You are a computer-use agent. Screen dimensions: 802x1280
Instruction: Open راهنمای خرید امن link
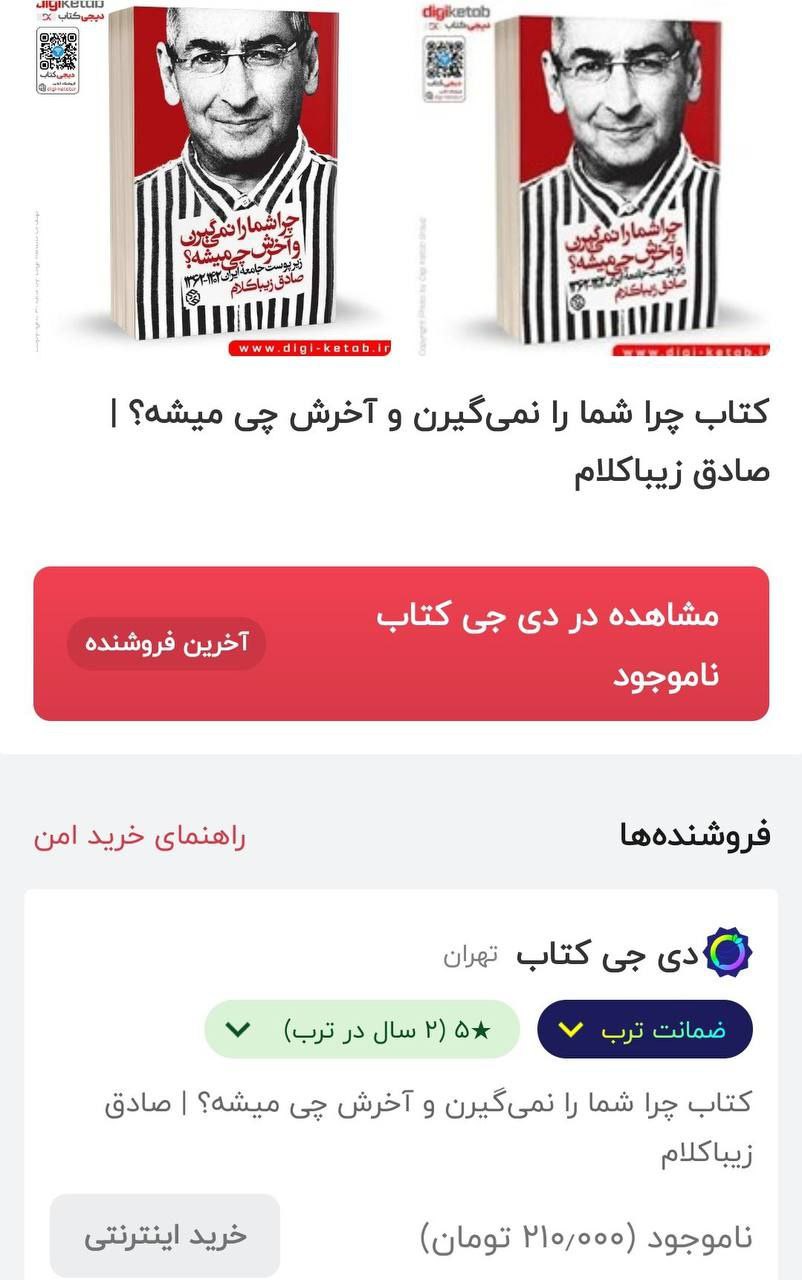click(x=139, y=836)
